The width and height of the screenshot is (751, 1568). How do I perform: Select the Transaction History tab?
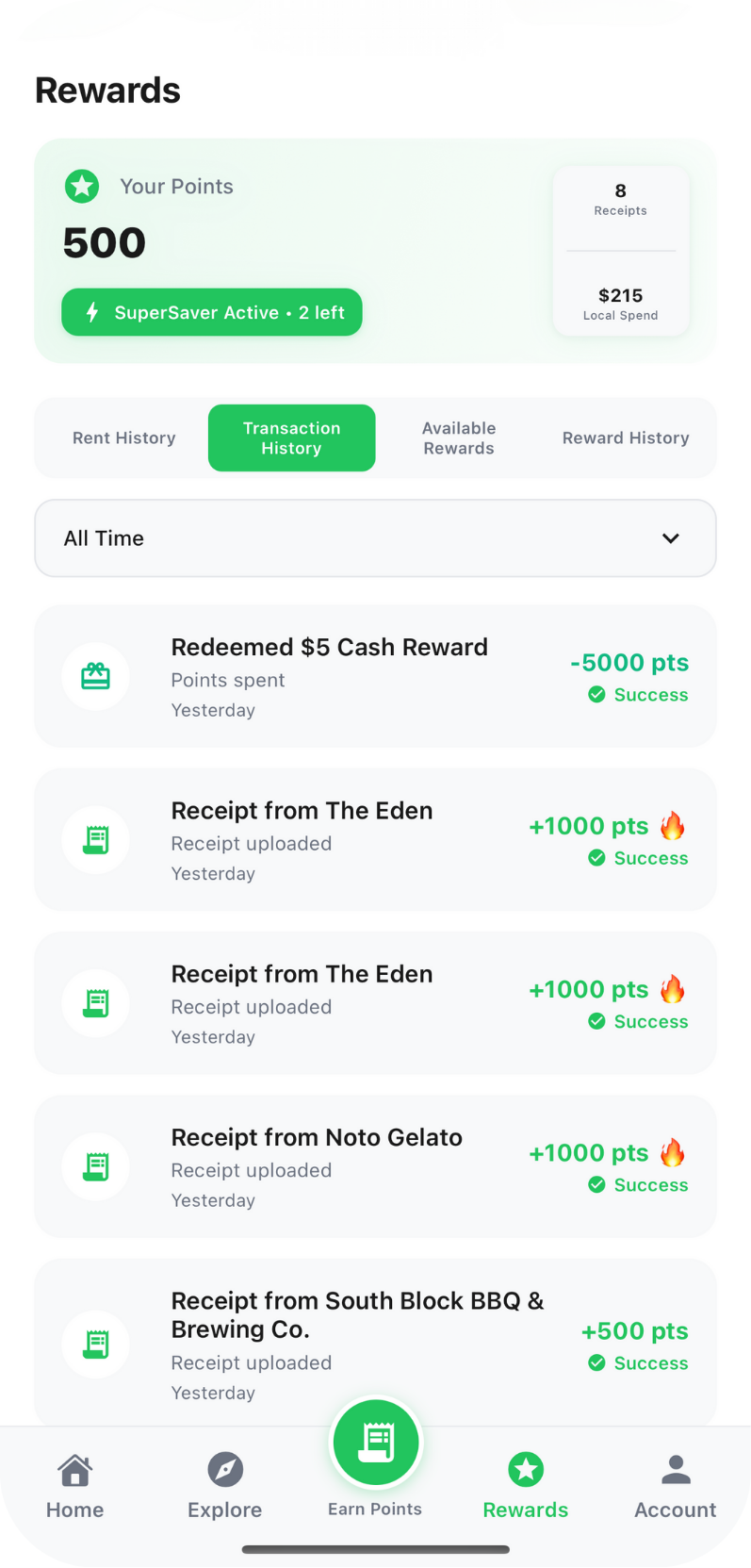click(291, 437)
